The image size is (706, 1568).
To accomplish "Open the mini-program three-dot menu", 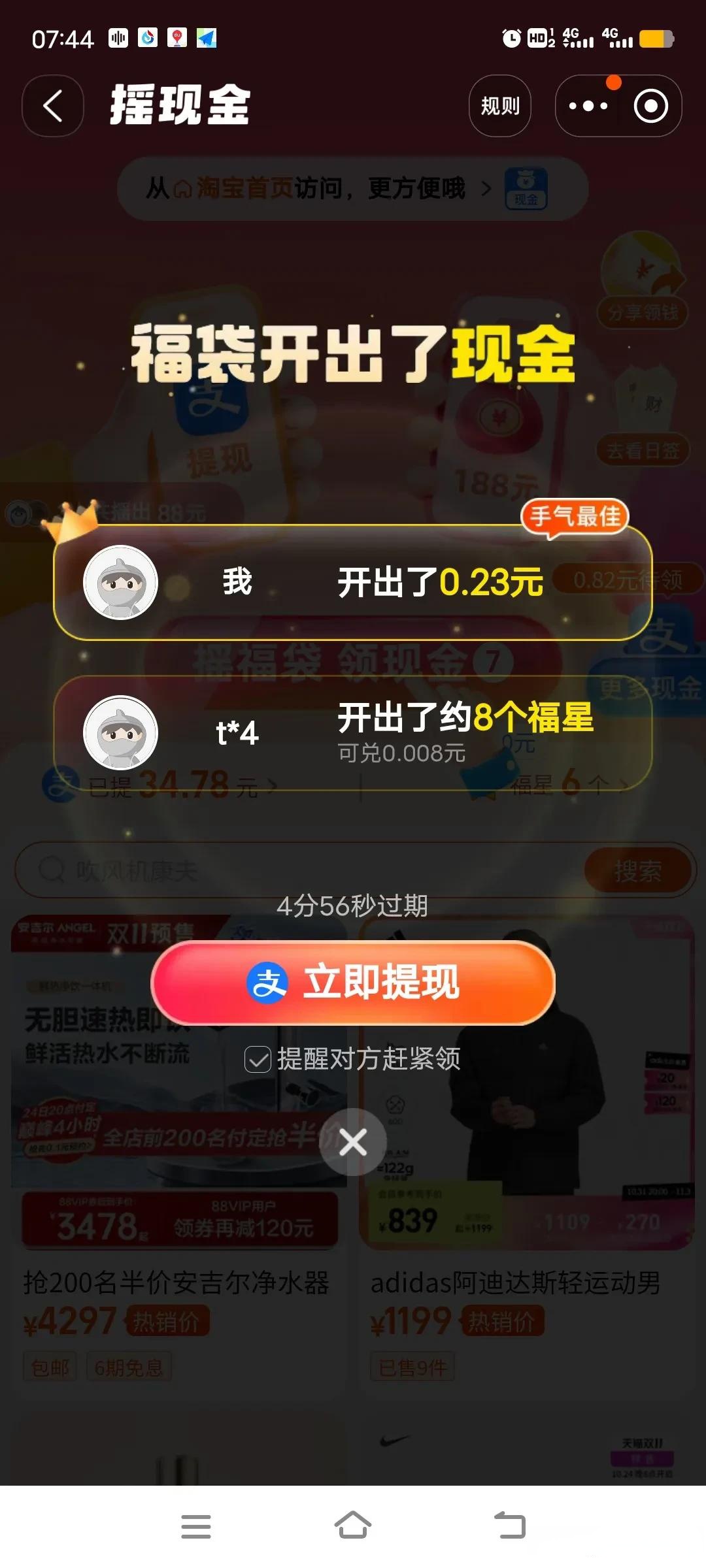I will click(x=588, y=106).
